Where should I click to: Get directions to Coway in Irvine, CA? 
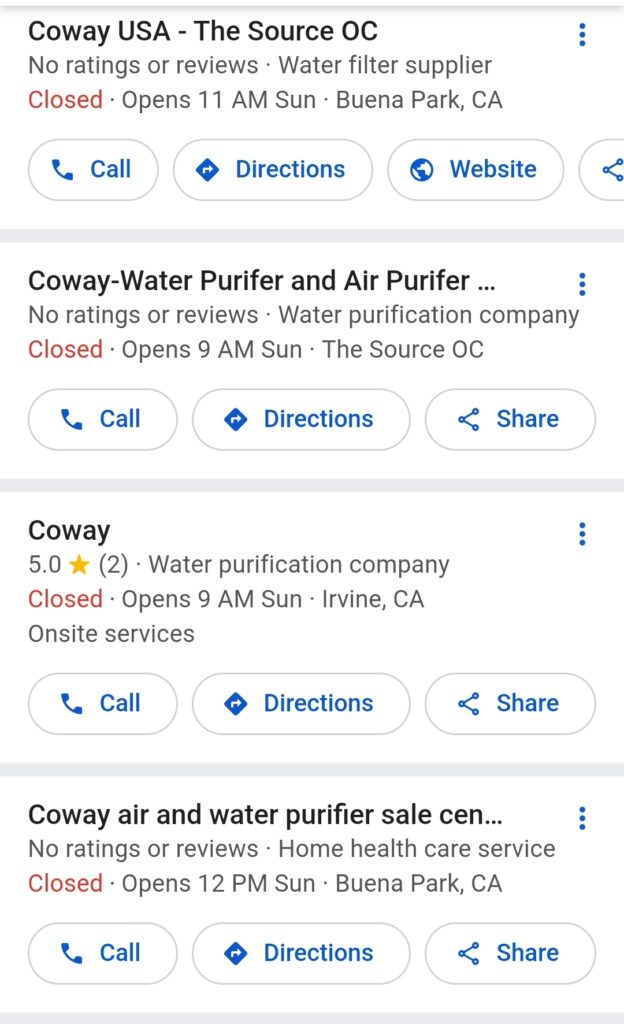301,703
